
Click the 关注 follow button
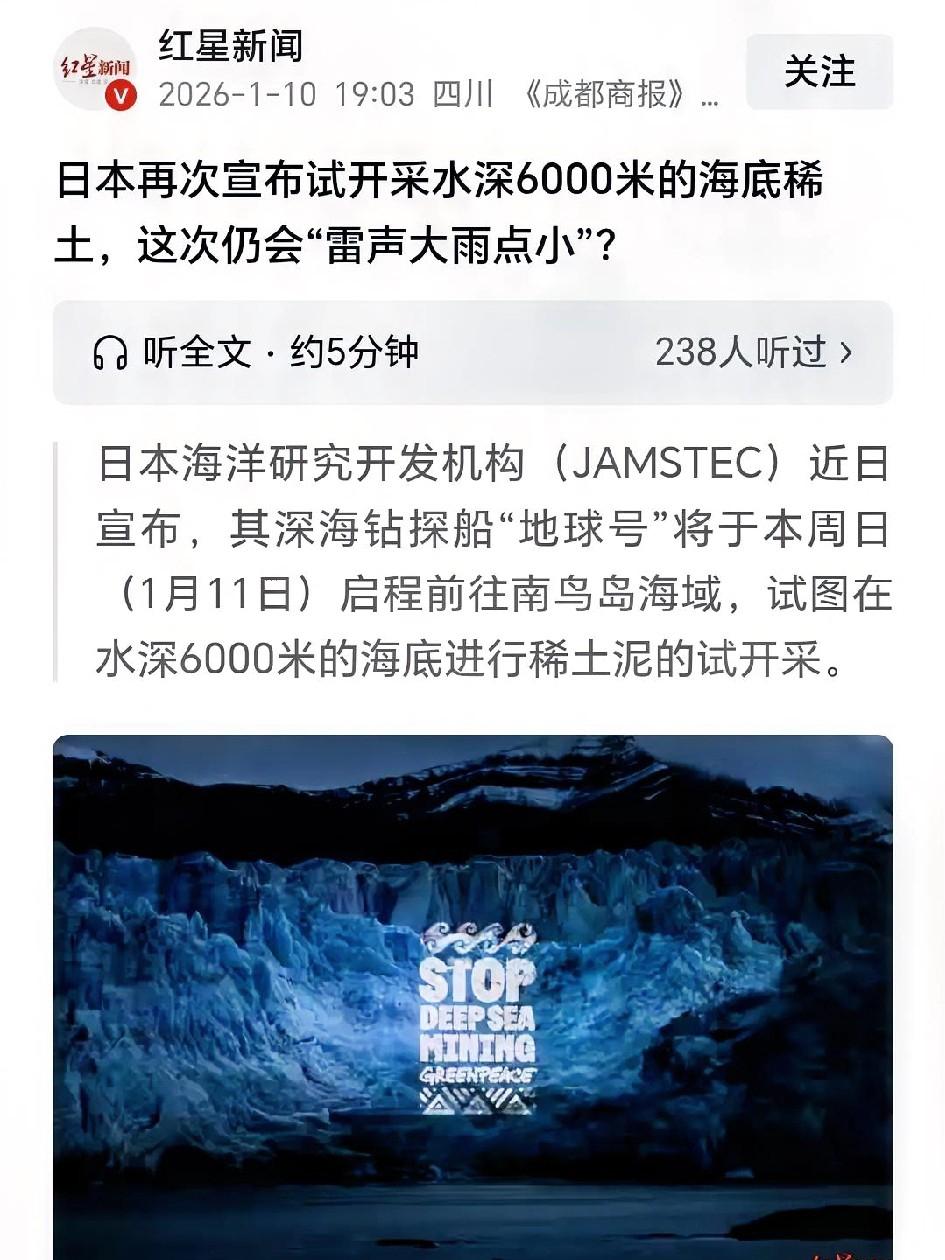click(x=822, y=71)
